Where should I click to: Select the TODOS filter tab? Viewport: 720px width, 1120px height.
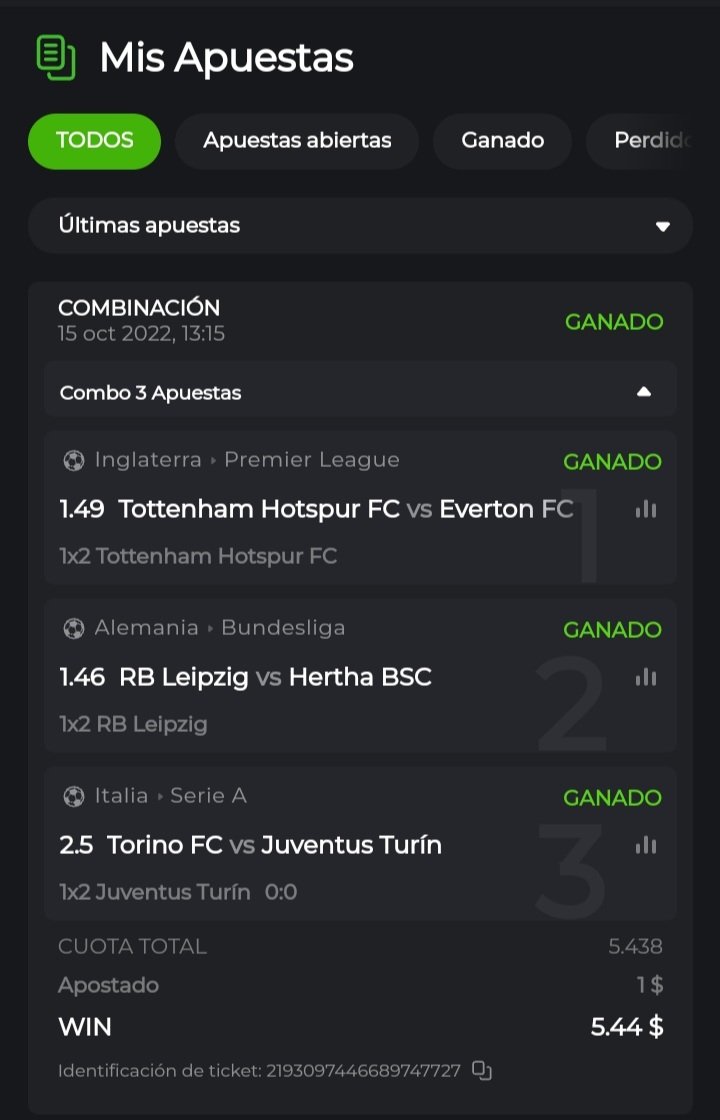pyautogui.click(x=95, y=141)
